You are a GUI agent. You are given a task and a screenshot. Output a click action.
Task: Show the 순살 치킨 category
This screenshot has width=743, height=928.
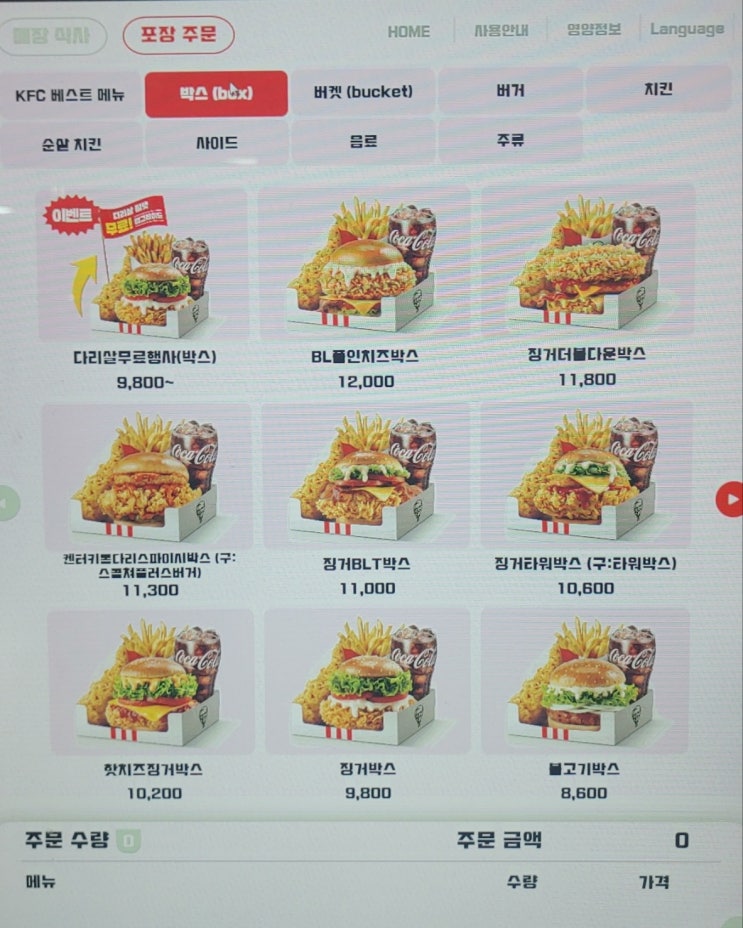[71, 144]
